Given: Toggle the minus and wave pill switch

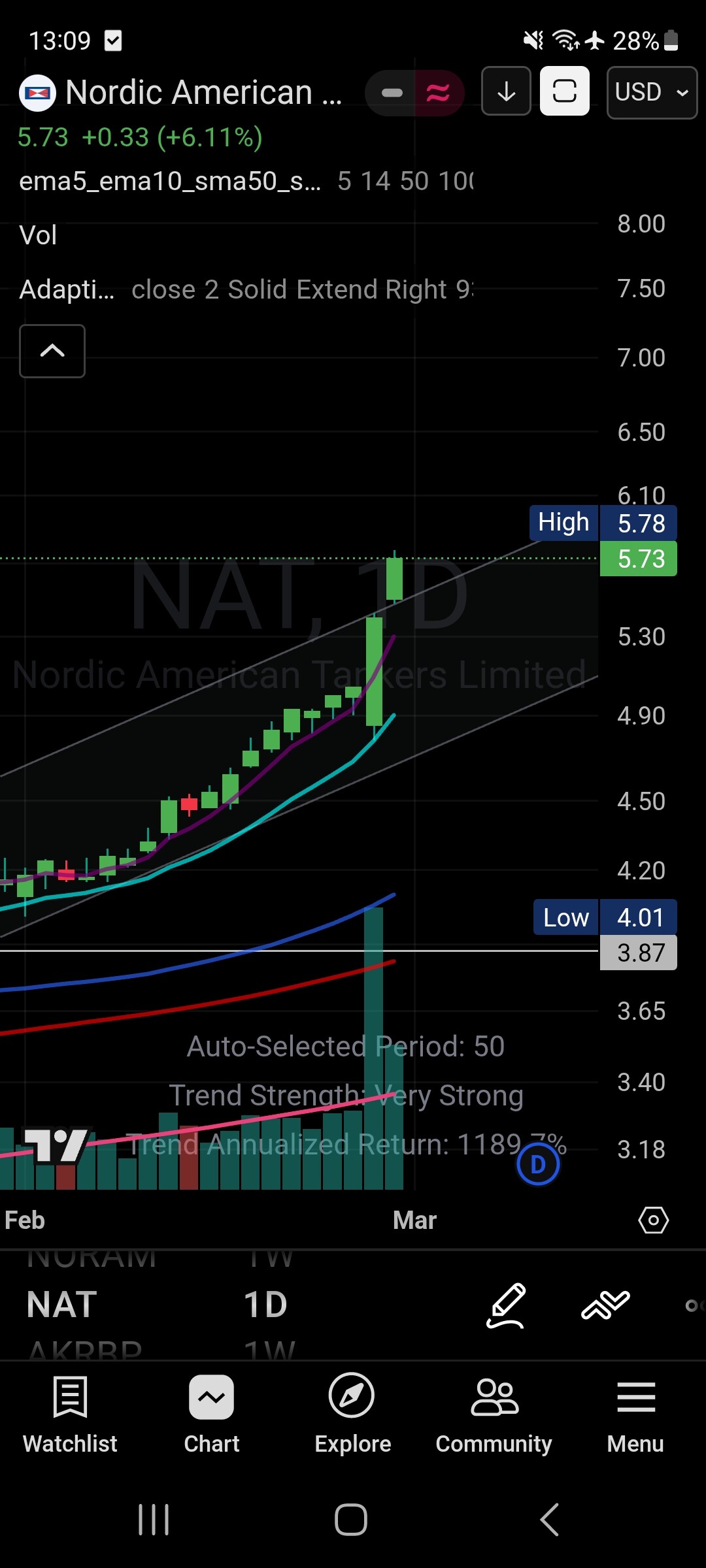Looking at the screenshot, I should pos(414,93).
